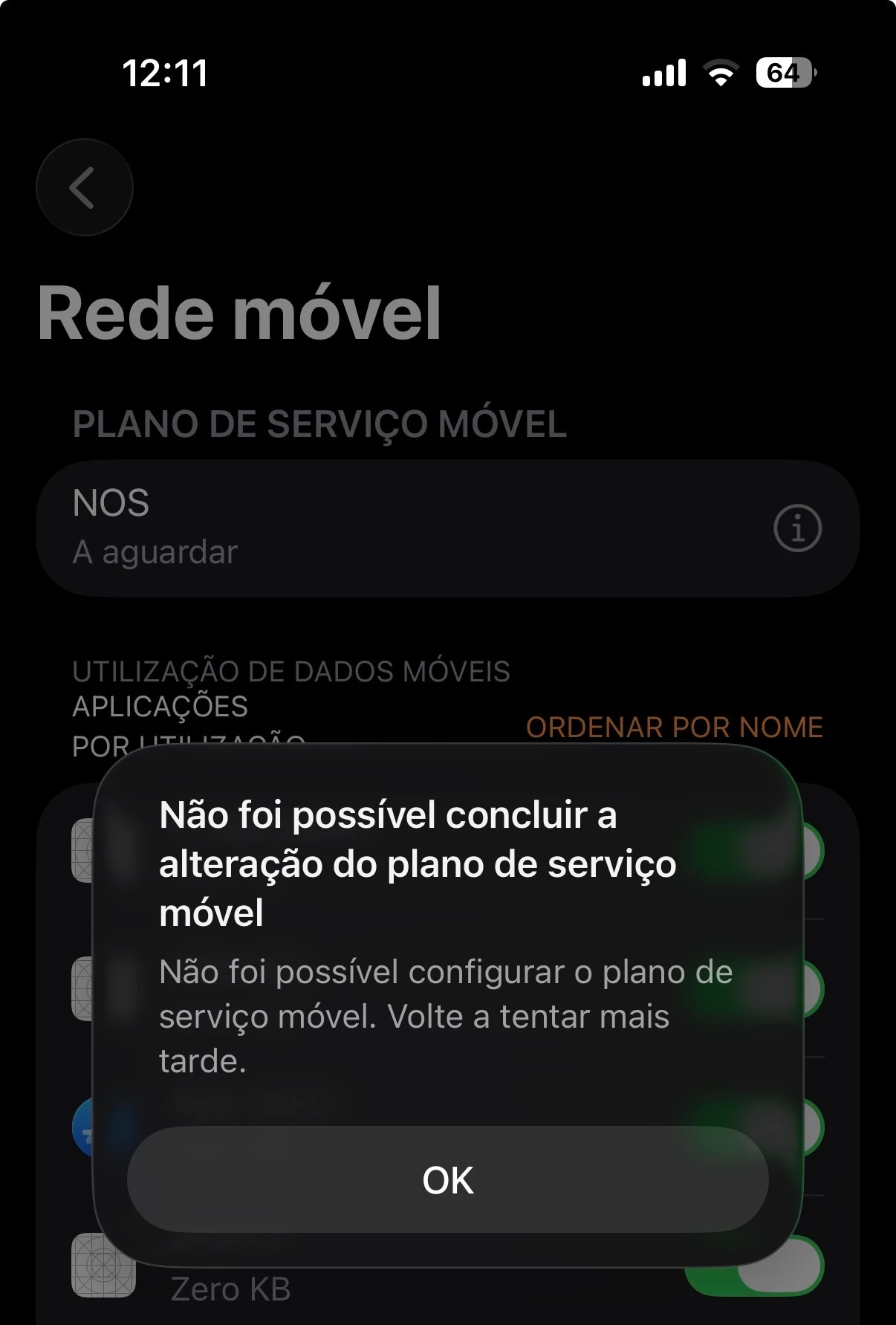The height and width of the screenshot is (1325, 896).
Task: Open the NOS mobile plan row
Action: pos(371,528)
